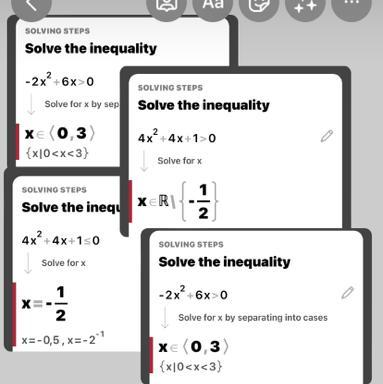Open the more options menu
Screen dimensions: 383x384
tap(352, 4)
